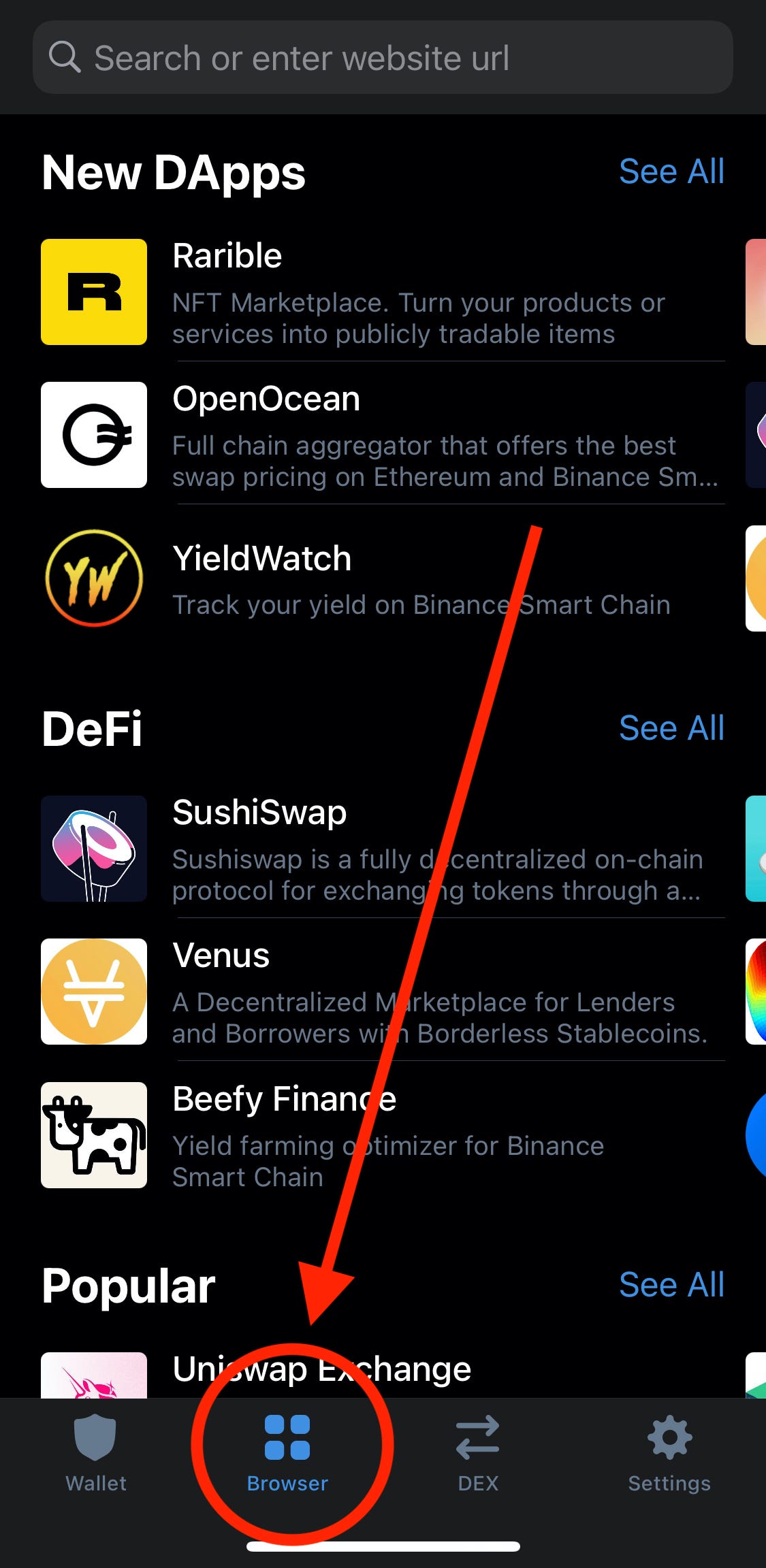See all Popular dapps
The image size is (766, 1568).
click(x=671, y=1285)
